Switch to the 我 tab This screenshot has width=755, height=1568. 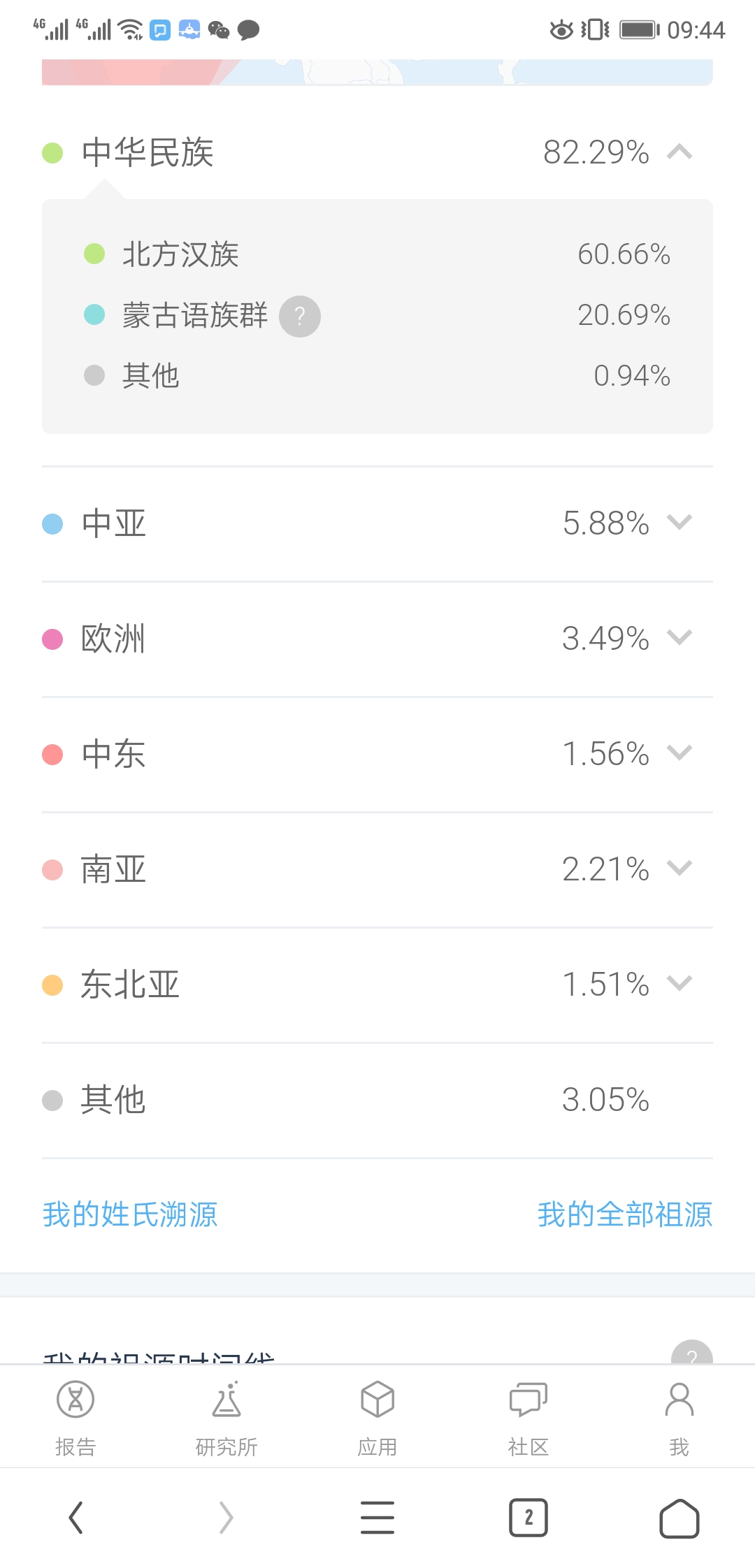[679, 1418]
